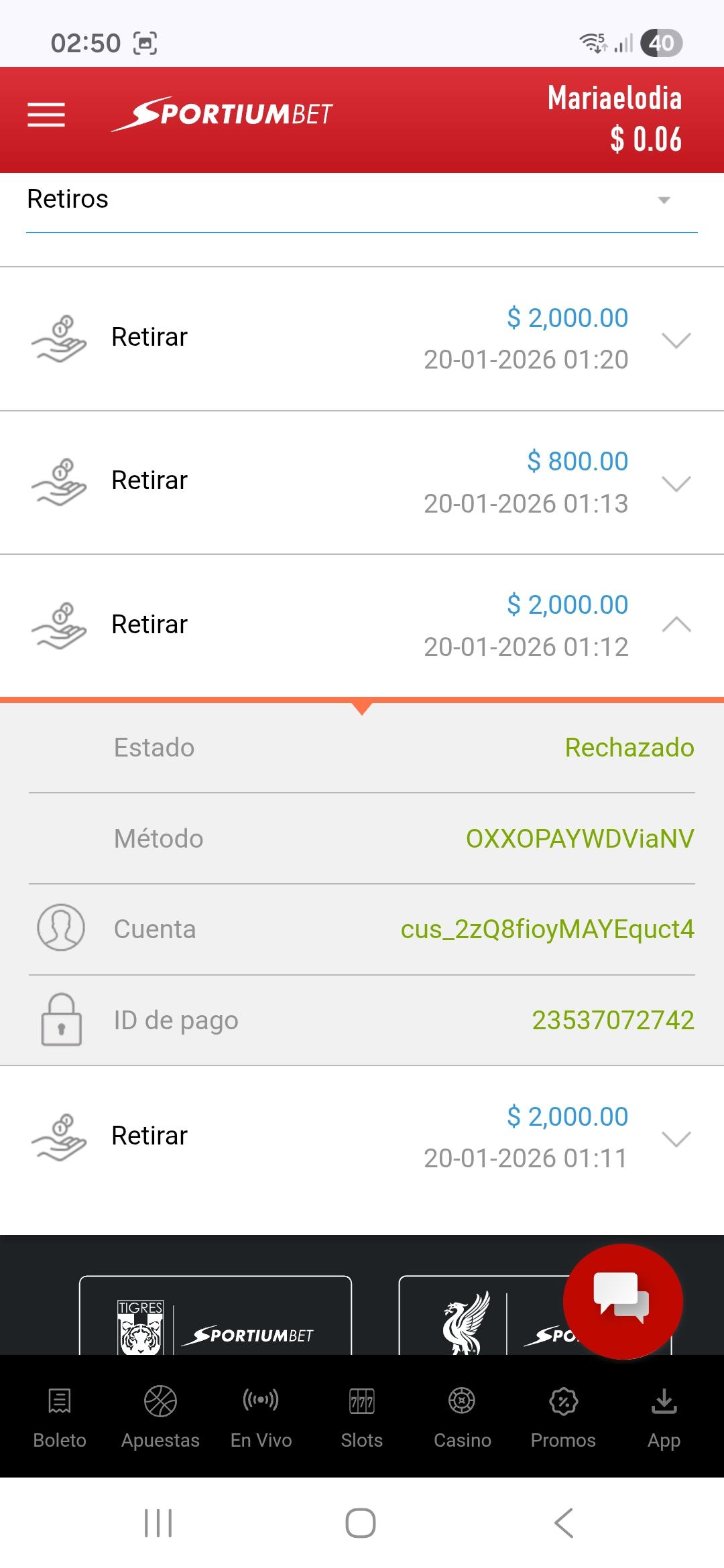Expand the $2,000.00 withdrawal from 01:20
This screenshot has width=724, height=1568.
click(676, 340)
